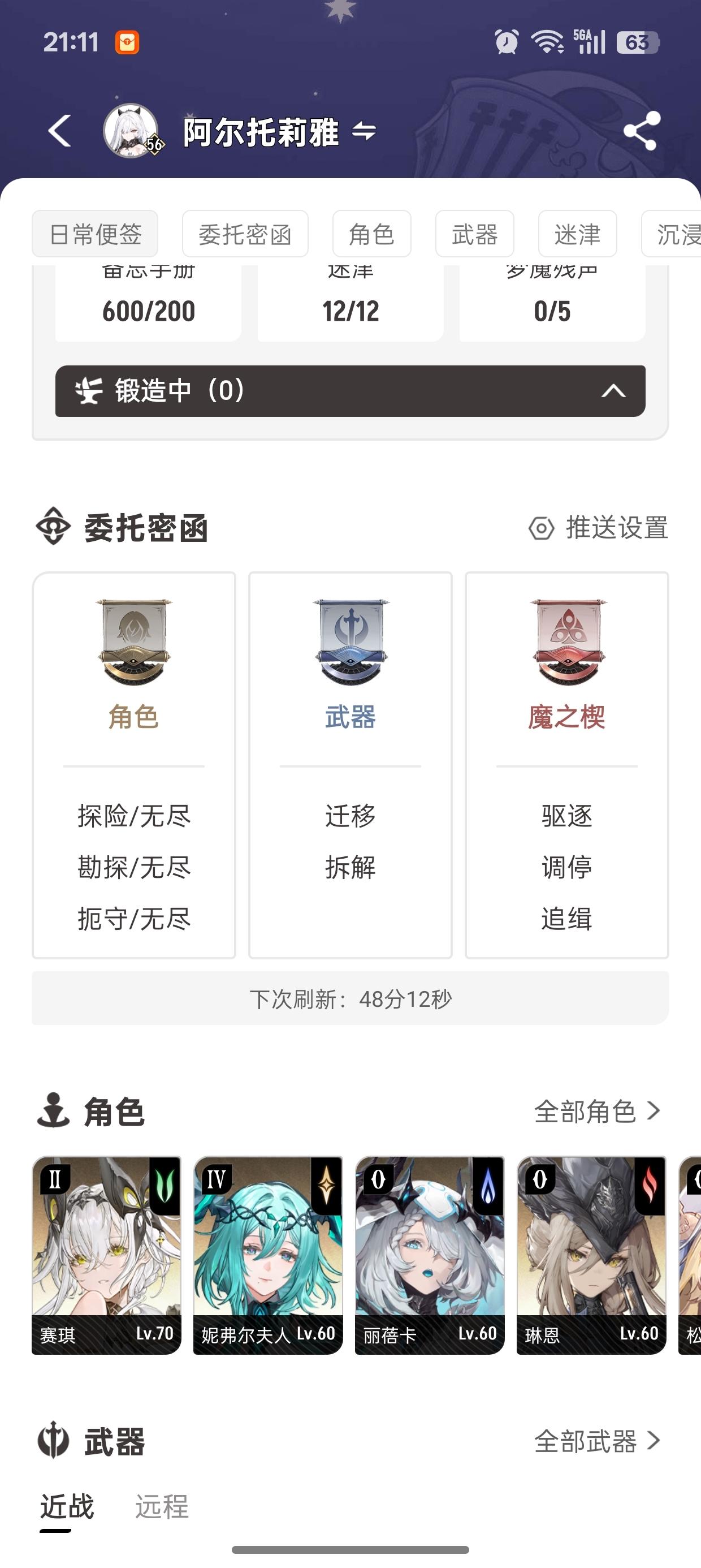
Task: Select the 日常便签 tab
Action: point(95,234)
